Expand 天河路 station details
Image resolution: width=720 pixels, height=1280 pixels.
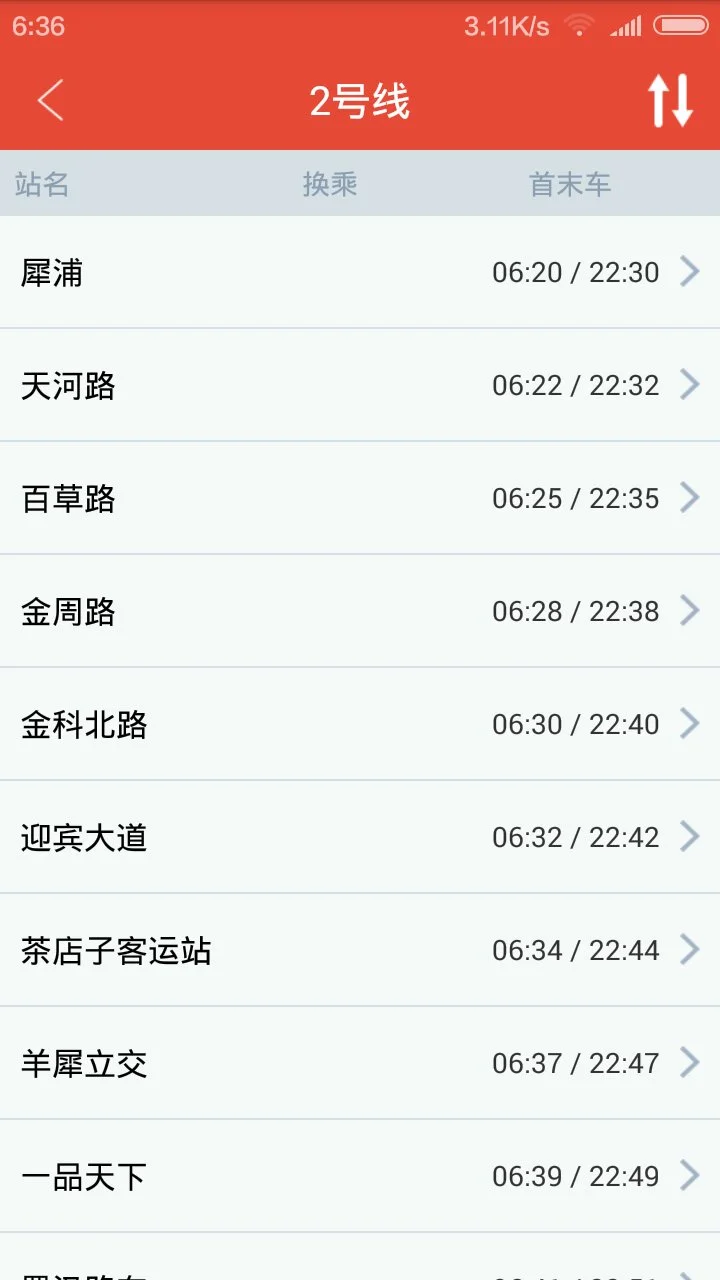pos(691,384)
